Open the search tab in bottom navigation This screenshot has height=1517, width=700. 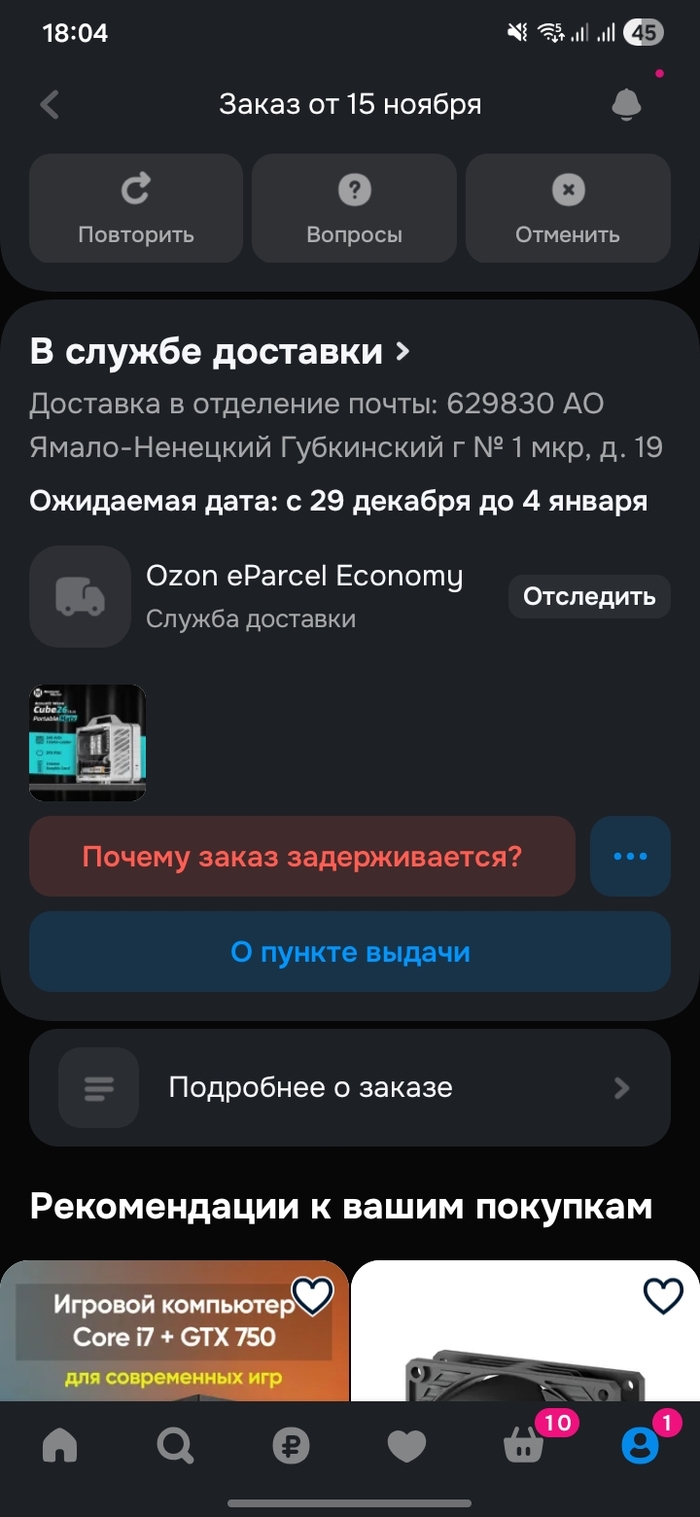[175, 1446]
